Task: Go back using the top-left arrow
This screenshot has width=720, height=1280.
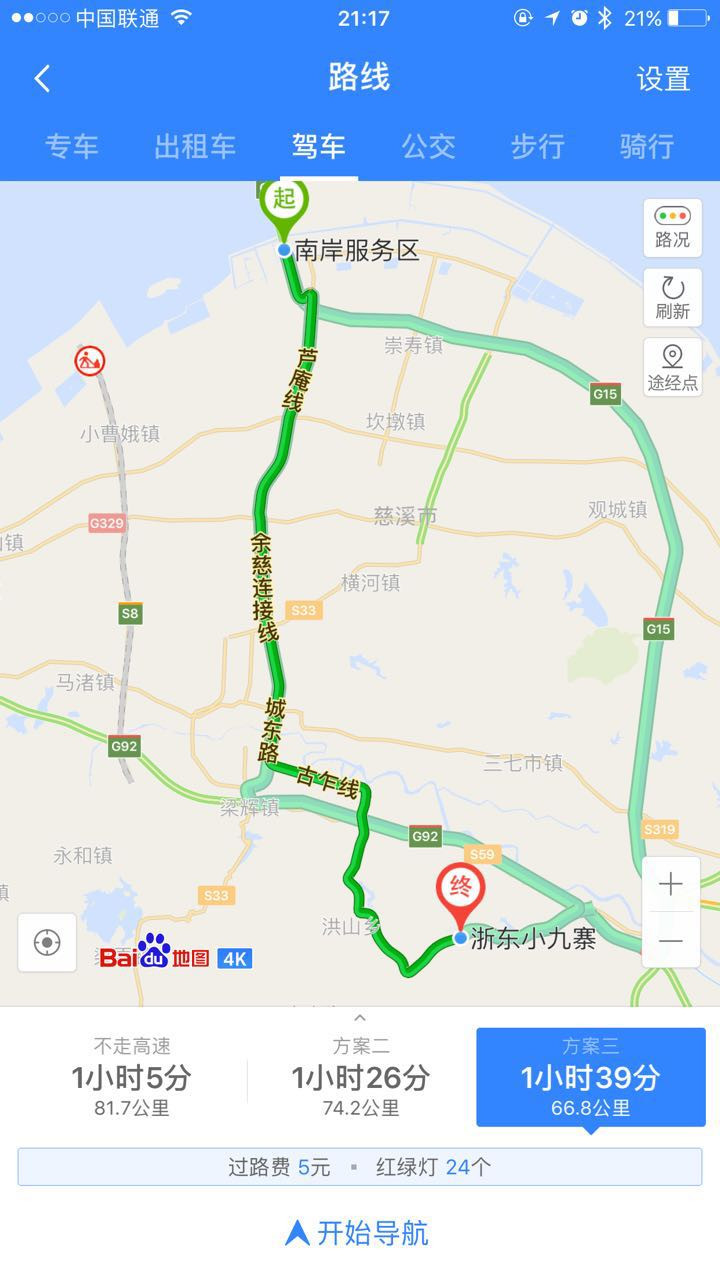Action: (42, 79)
